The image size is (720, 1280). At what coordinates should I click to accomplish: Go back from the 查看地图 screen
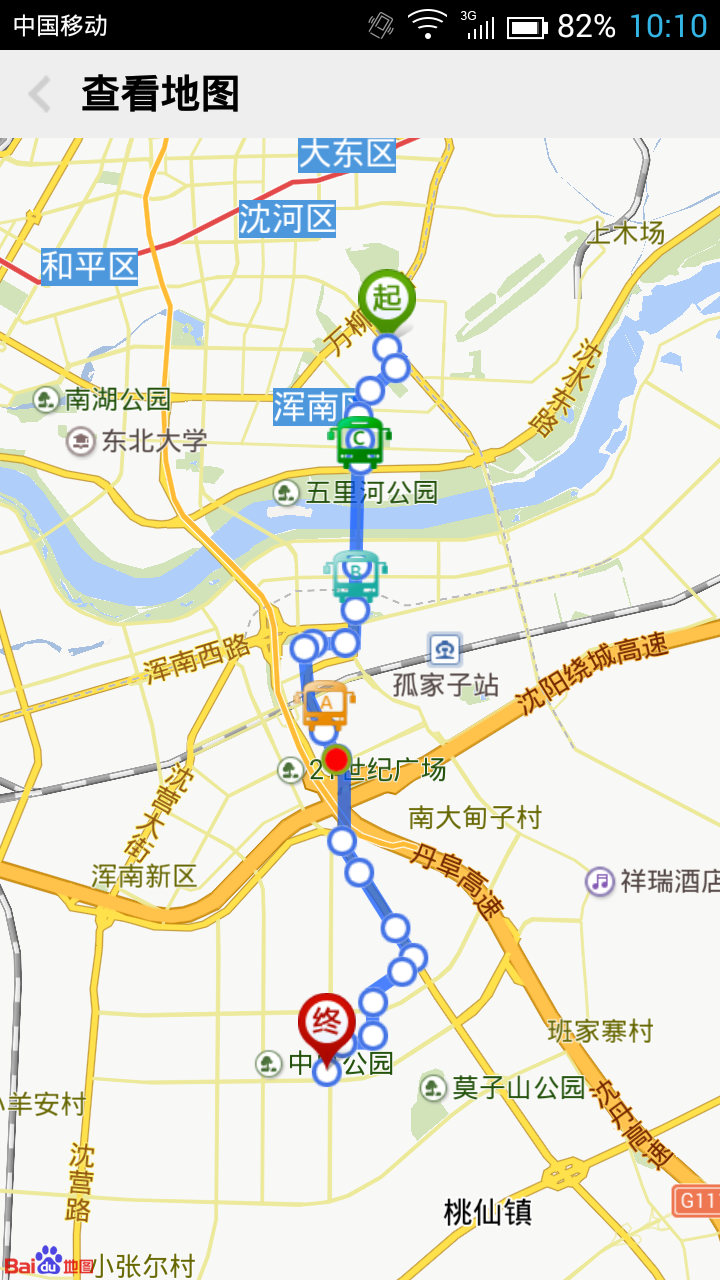pyautogui.click(x=40, y=95)
